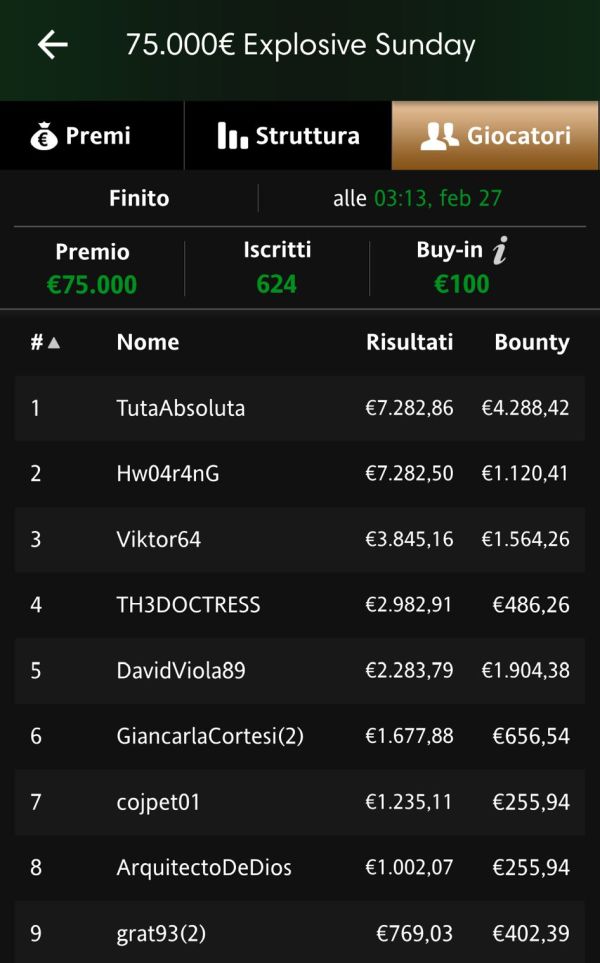Open TH3DOCTRESS player row

[300, 605]
